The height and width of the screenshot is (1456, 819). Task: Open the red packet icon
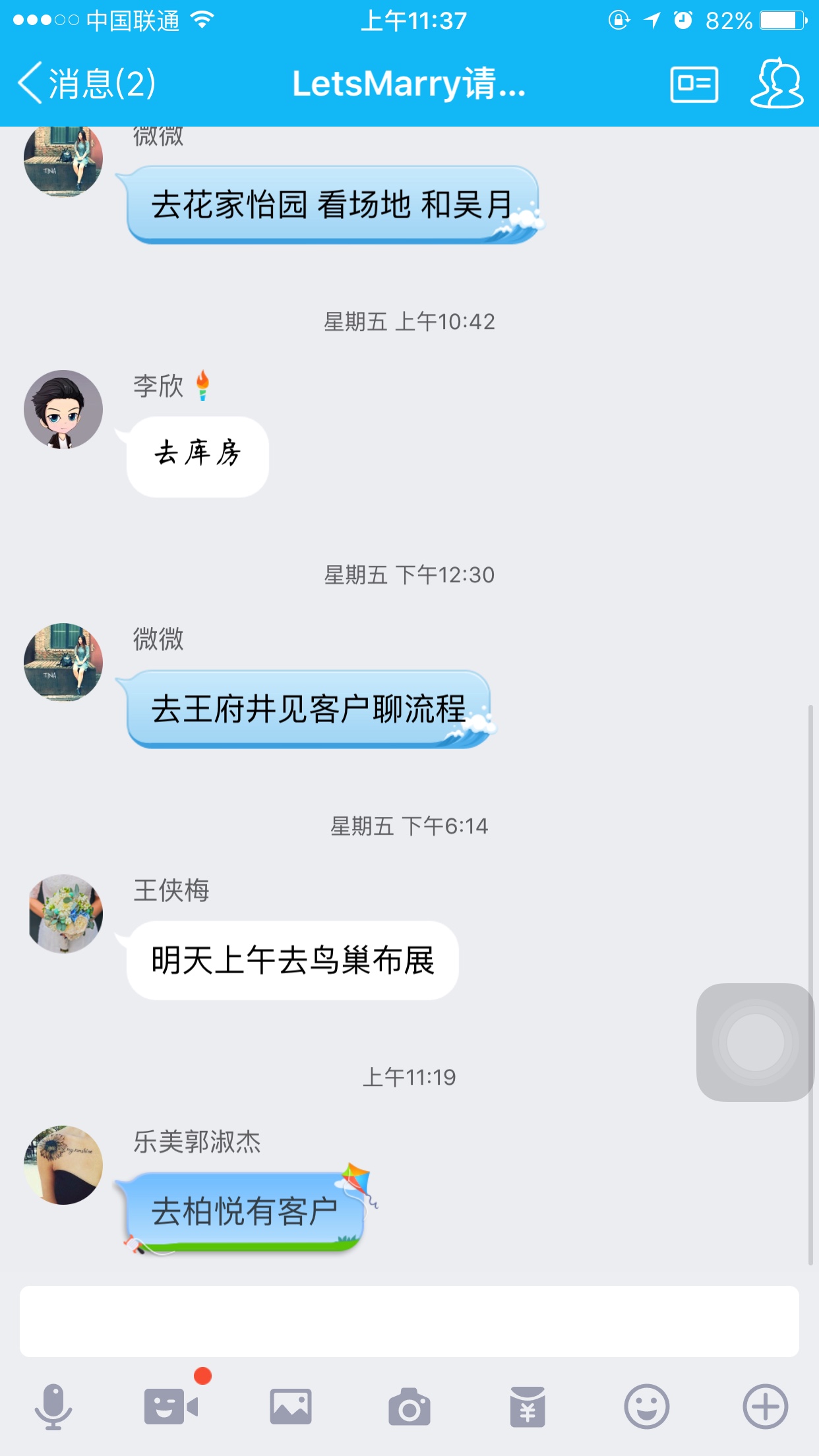tap(528, 1407)
